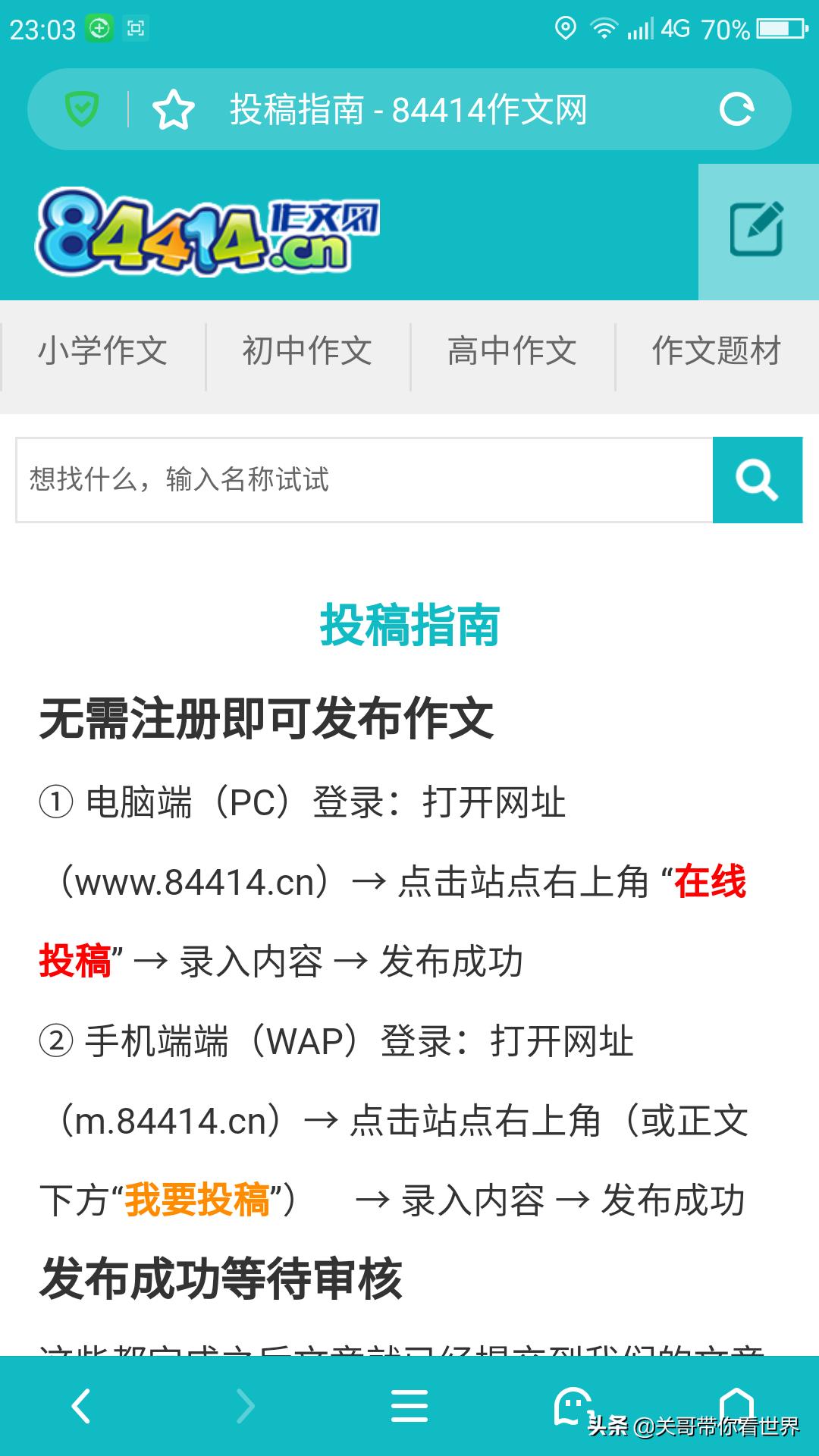Reload the page with the refresh icon
Image resolution: width=819 pixels, height=1456 pixels.
coord(736,109)
